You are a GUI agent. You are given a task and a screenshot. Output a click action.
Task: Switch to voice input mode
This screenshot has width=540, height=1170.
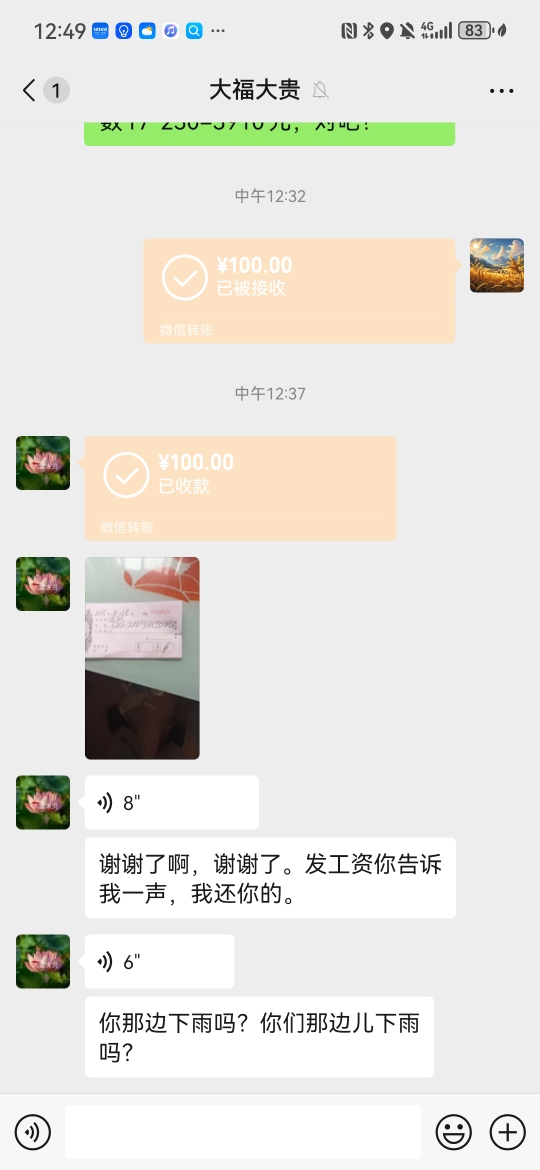tap(32, 1132)
